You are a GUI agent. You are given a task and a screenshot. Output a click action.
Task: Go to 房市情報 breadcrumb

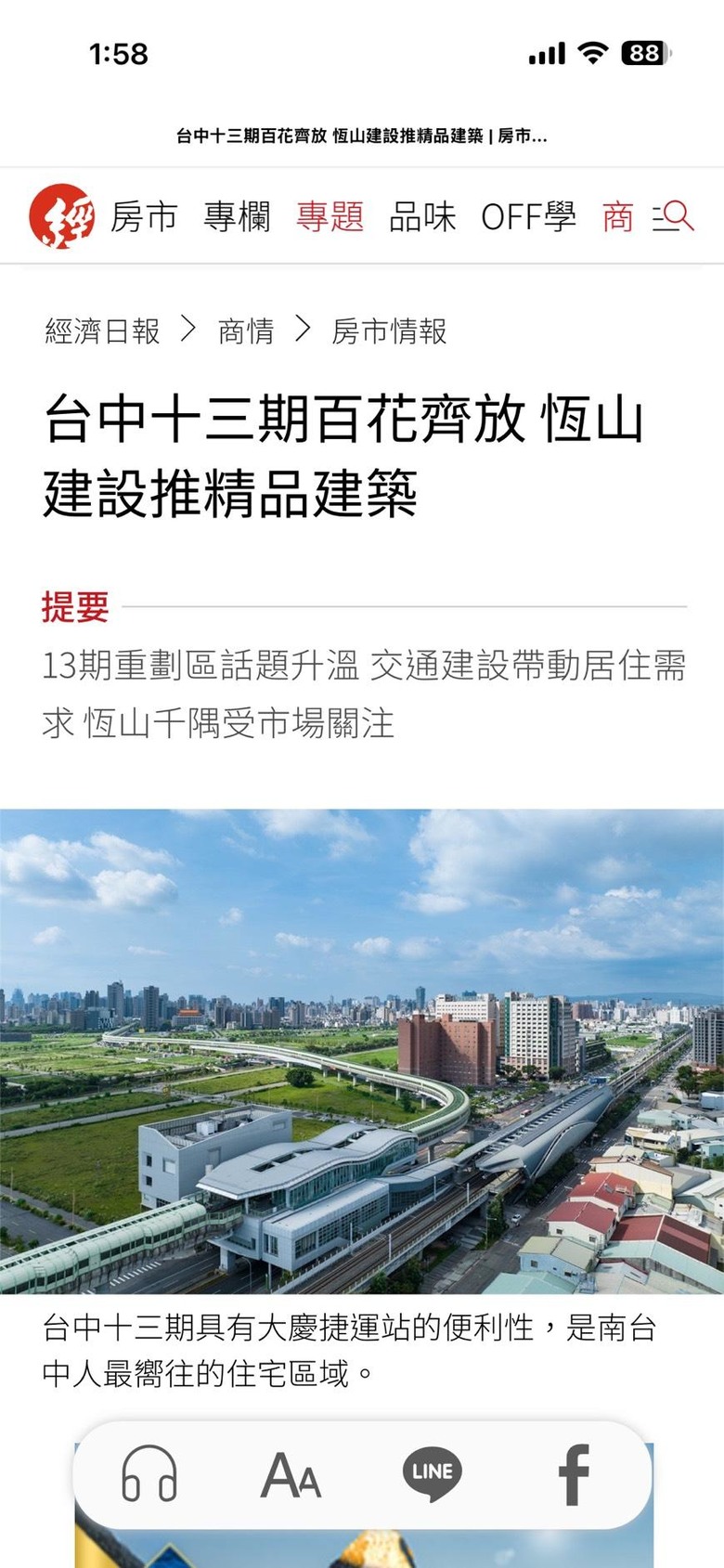389,330
